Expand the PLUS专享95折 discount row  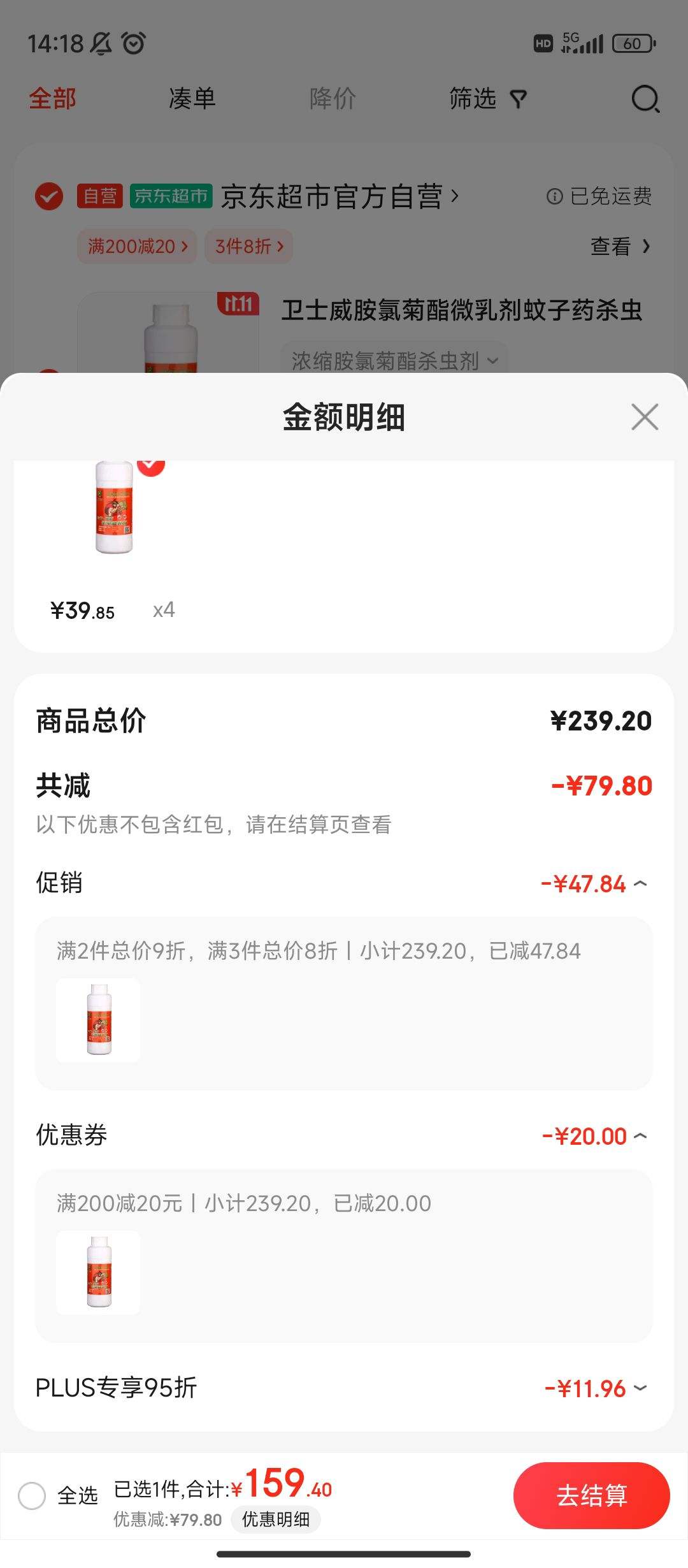tap(641, 1388)
